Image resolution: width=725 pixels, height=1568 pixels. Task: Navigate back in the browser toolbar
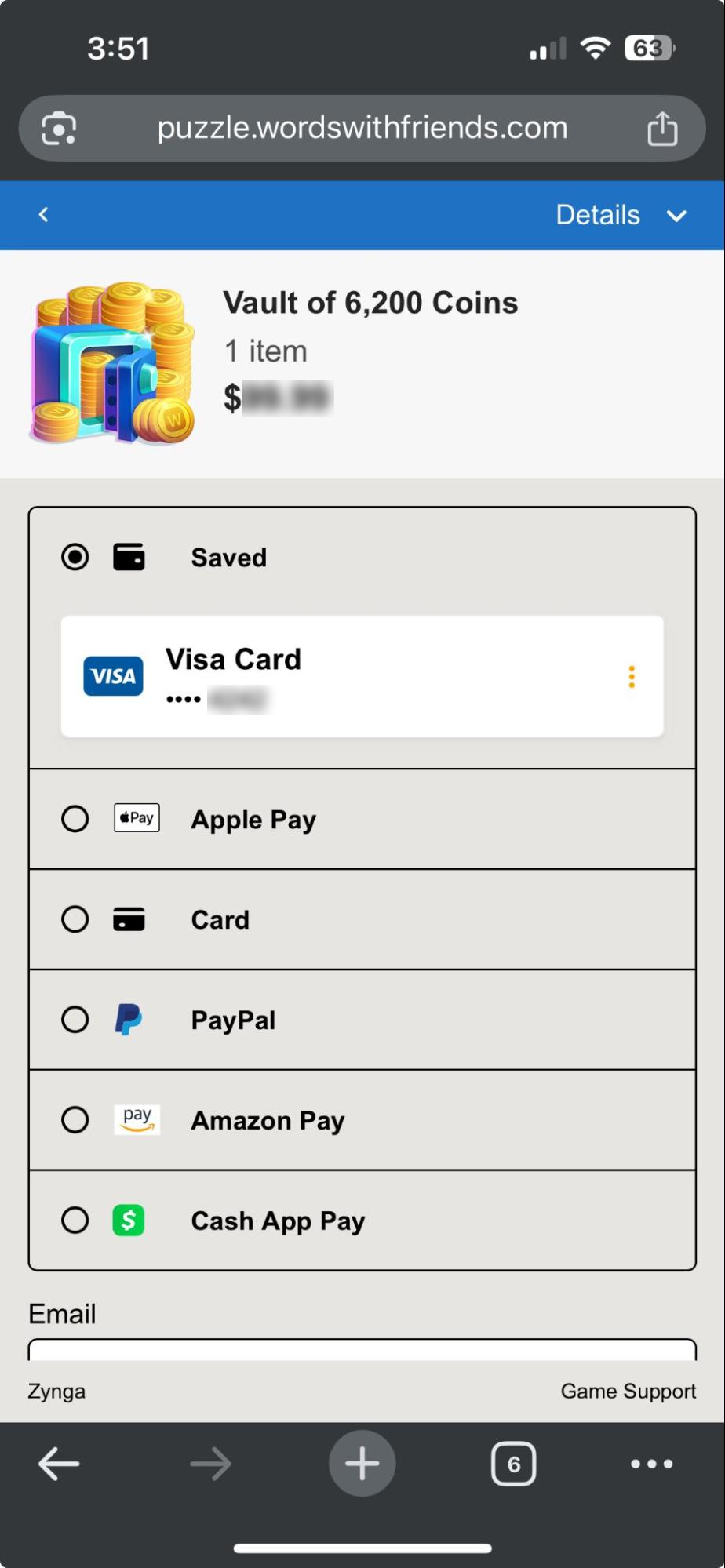59,1464
